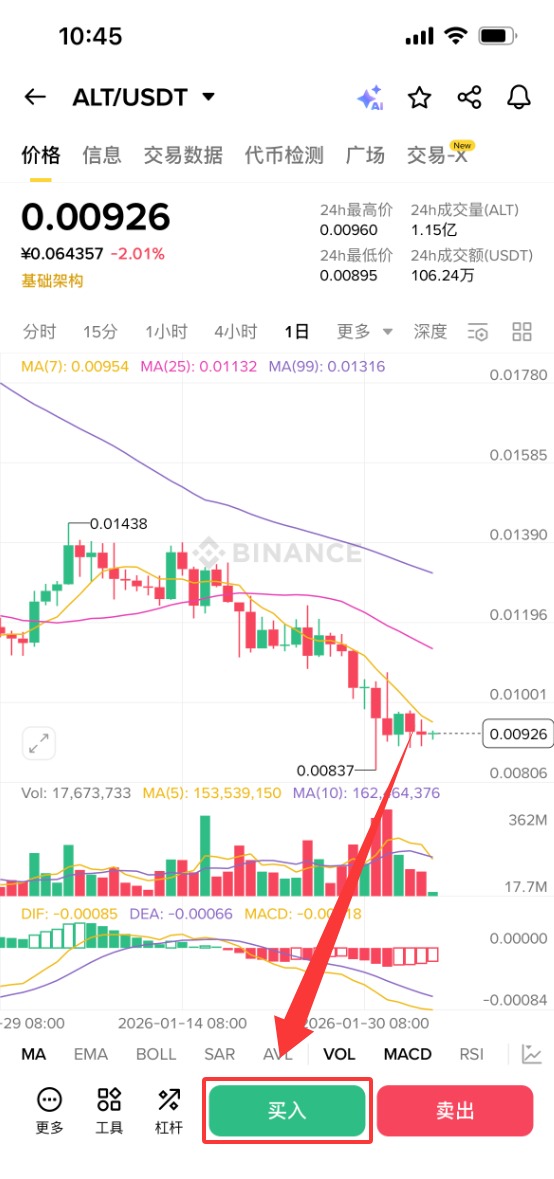Expand the 更多 interval dropdown

[365, 332]
